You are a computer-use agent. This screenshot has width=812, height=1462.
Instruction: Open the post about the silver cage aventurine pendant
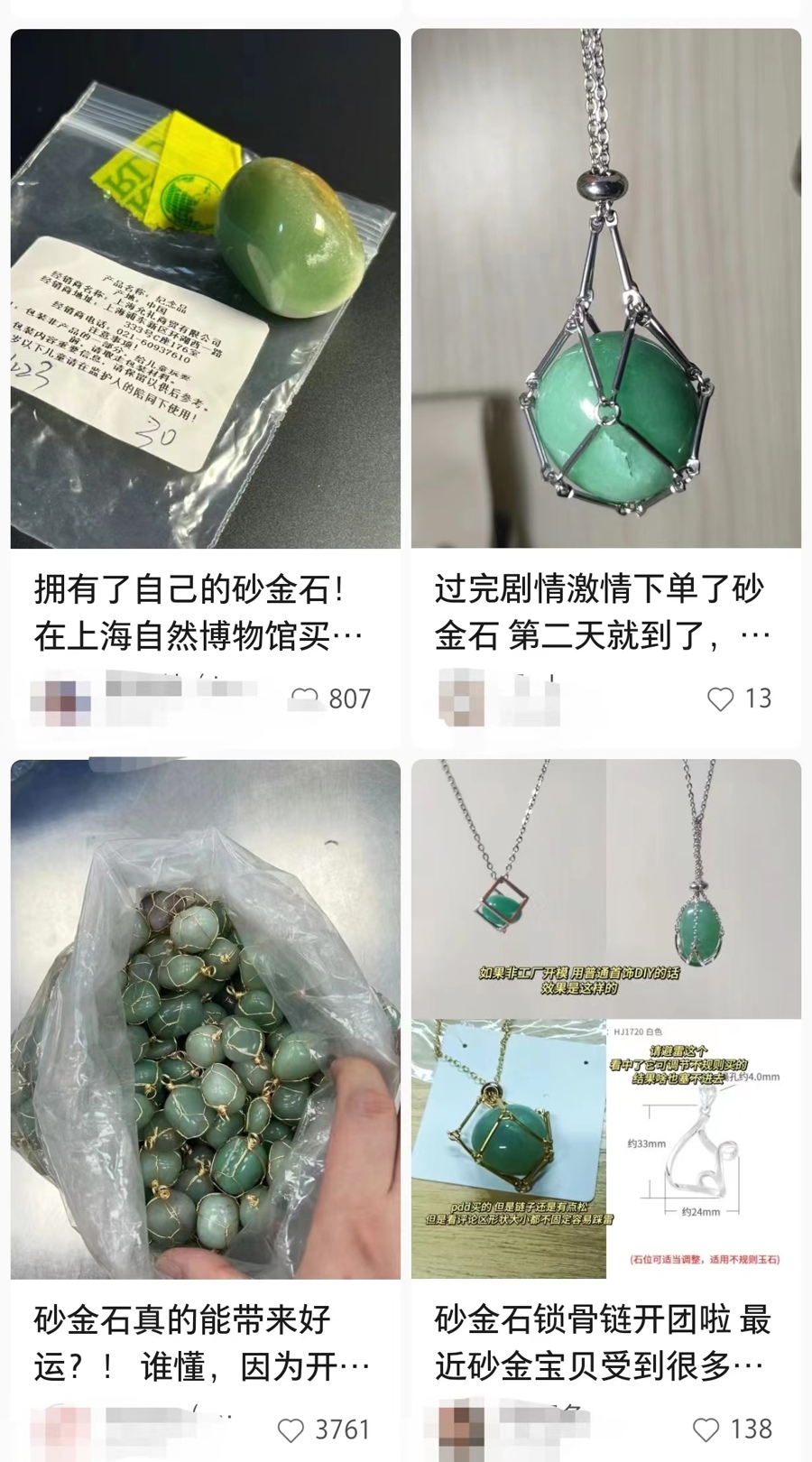click(x=605, y=289)
